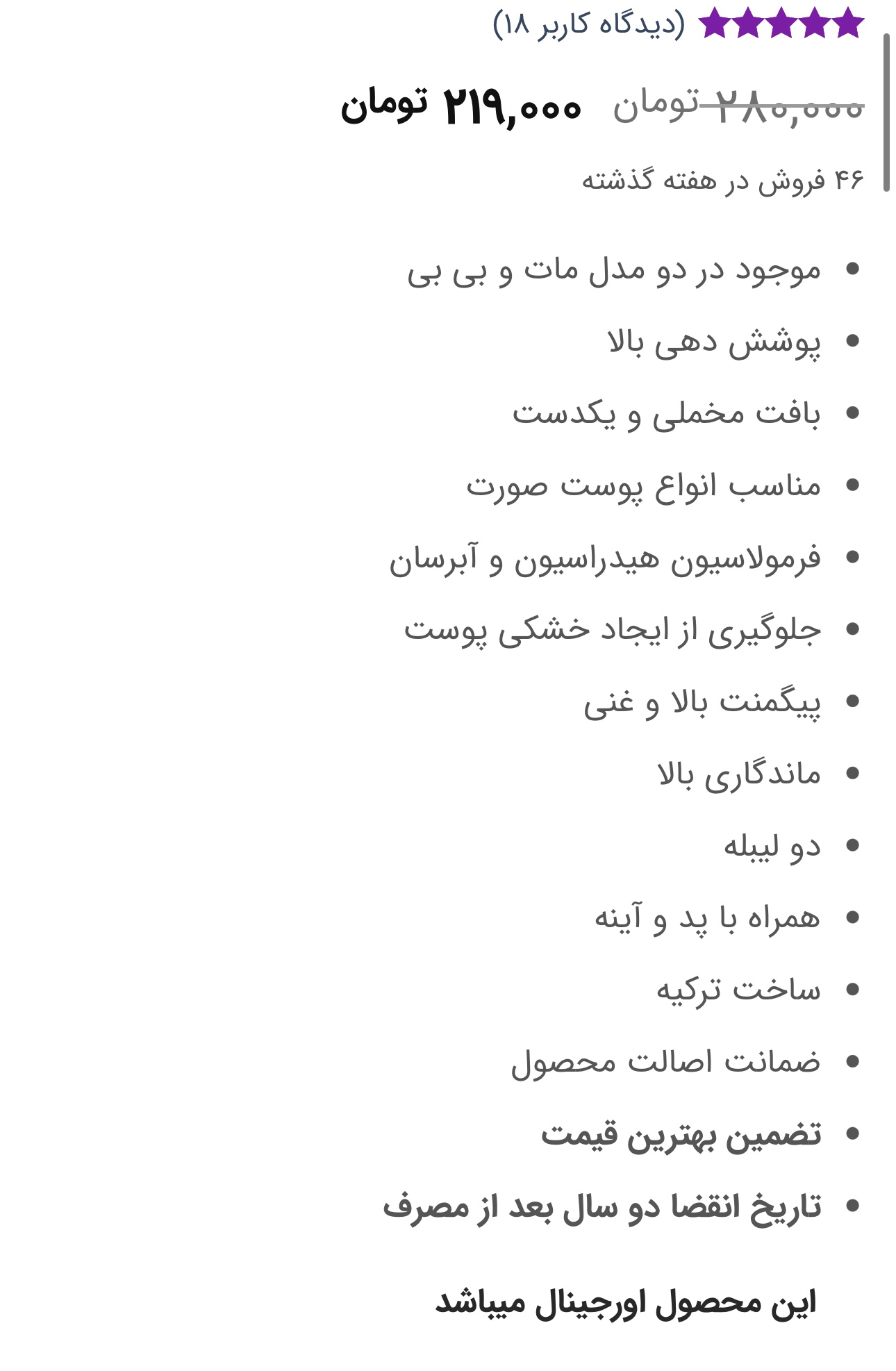Open the 18 user reviews link
This screenshot has width=896, height=1371.
pyautogui.click(x=589, y=25)
